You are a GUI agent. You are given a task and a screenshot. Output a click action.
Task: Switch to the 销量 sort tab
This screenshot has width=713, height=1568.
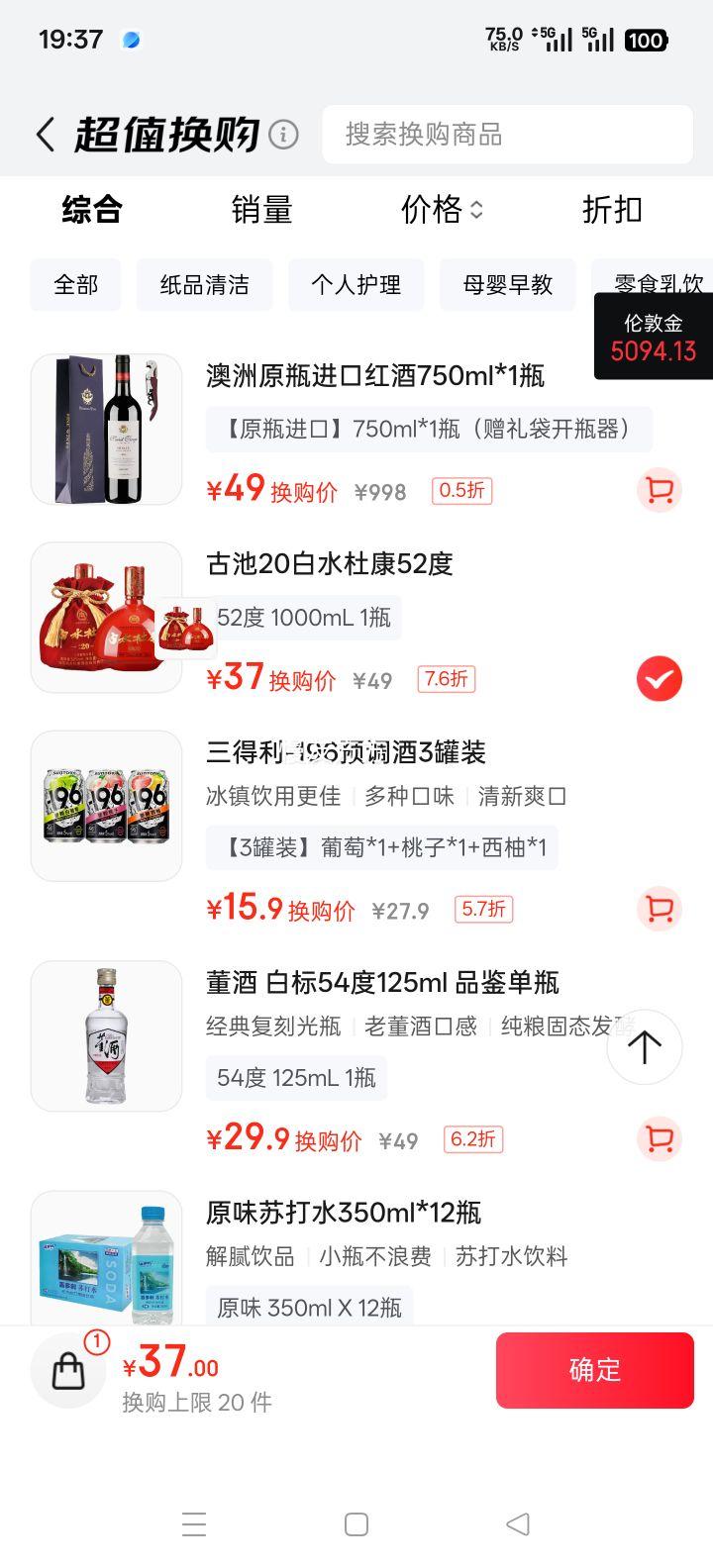[x=261, y=210]
